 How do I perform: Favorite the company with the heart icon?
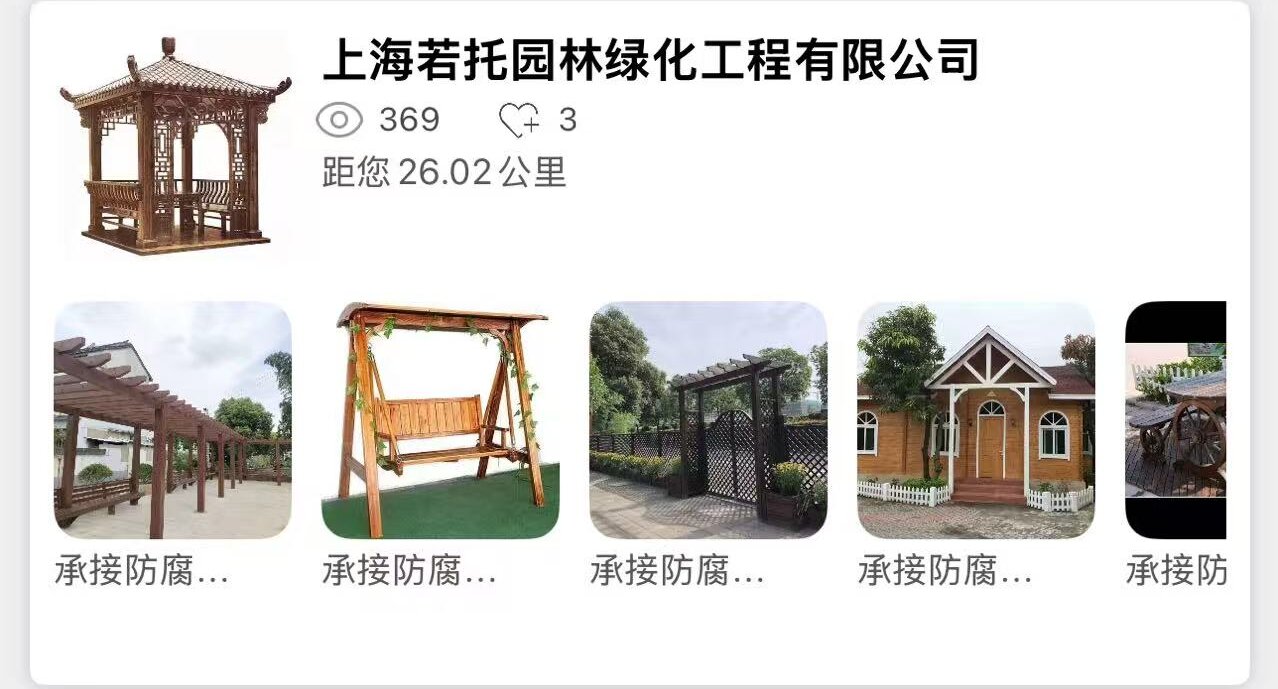pos(519,121)
